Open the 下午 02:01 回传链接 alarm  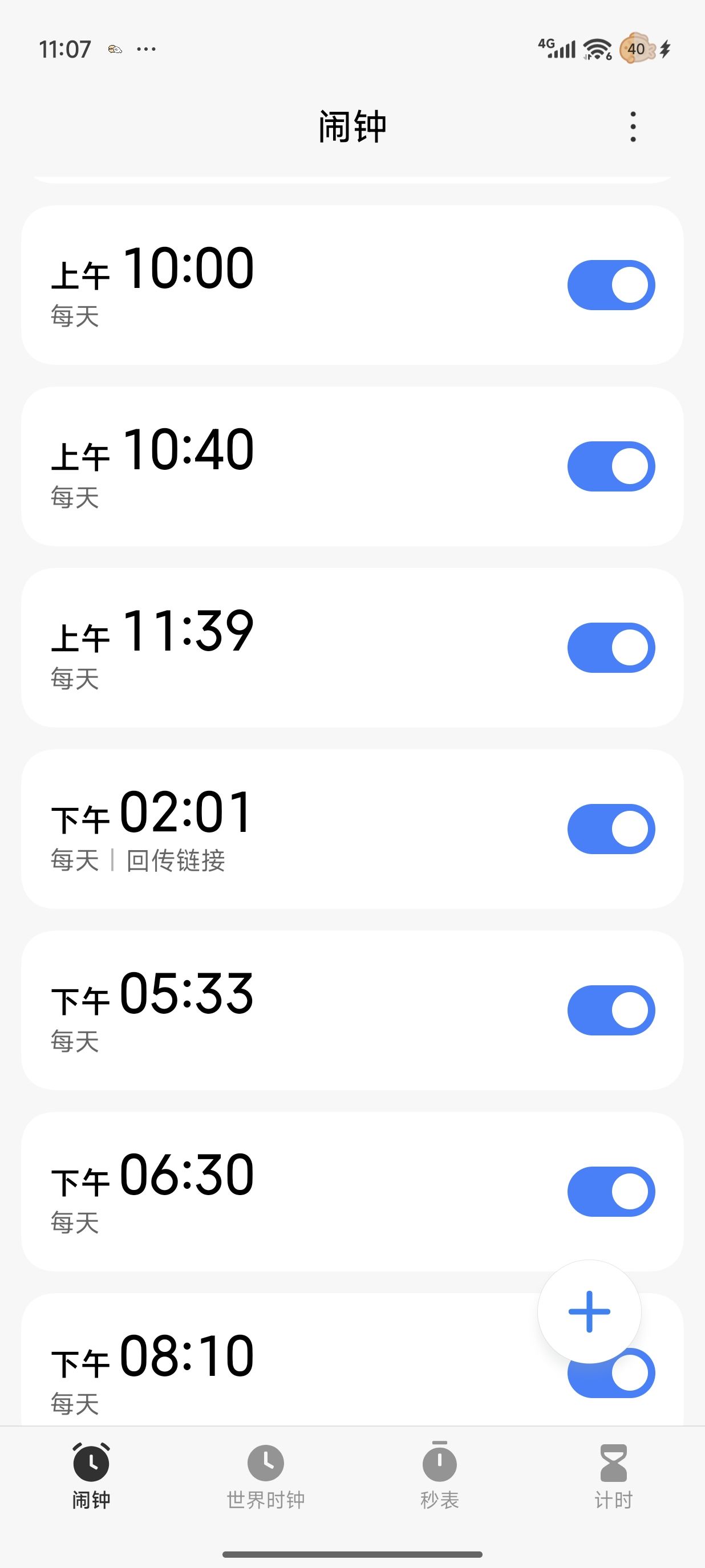[292, 829]
